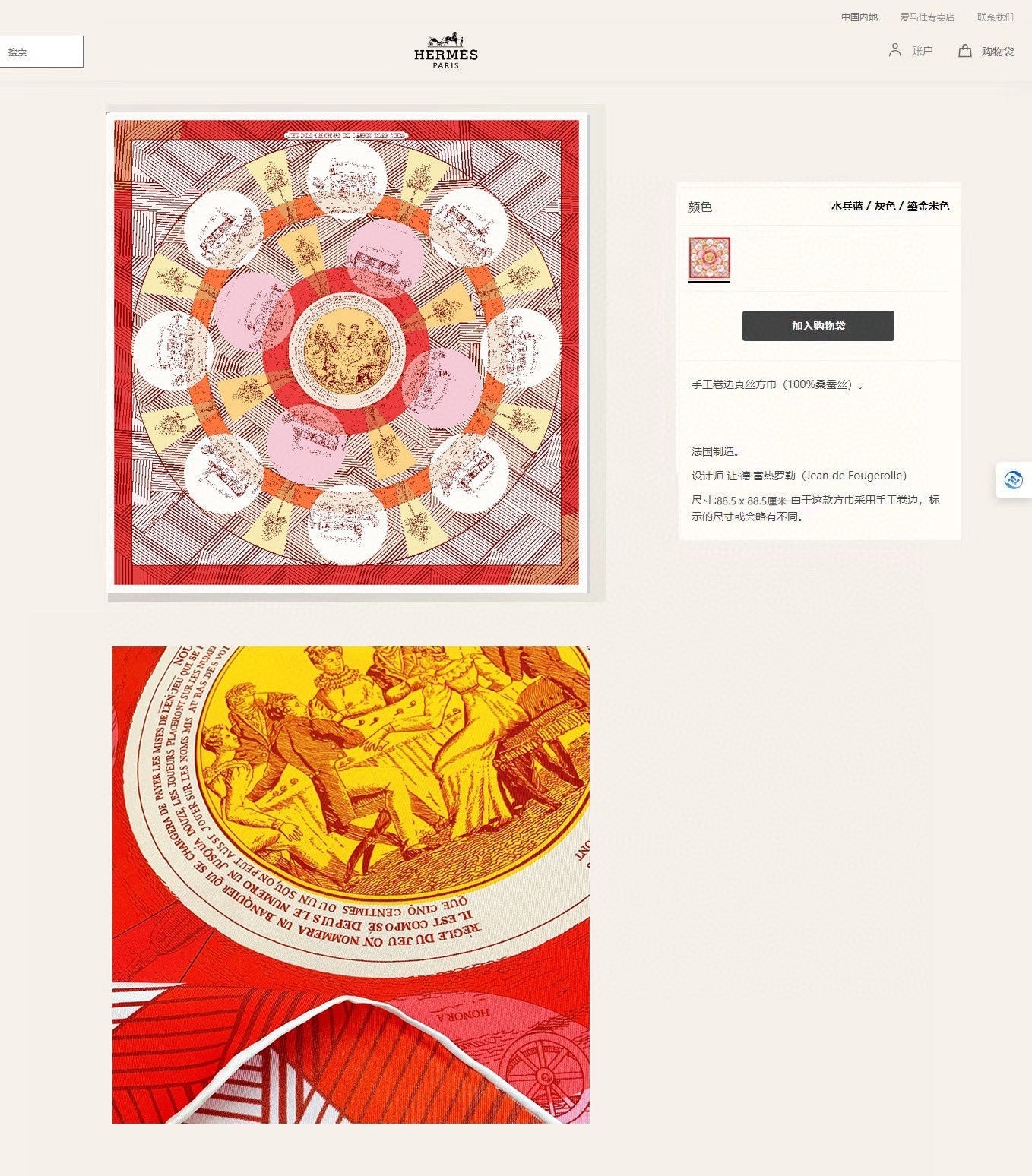
Task: Open the floating customer service icon
Action: (1013, 480)
